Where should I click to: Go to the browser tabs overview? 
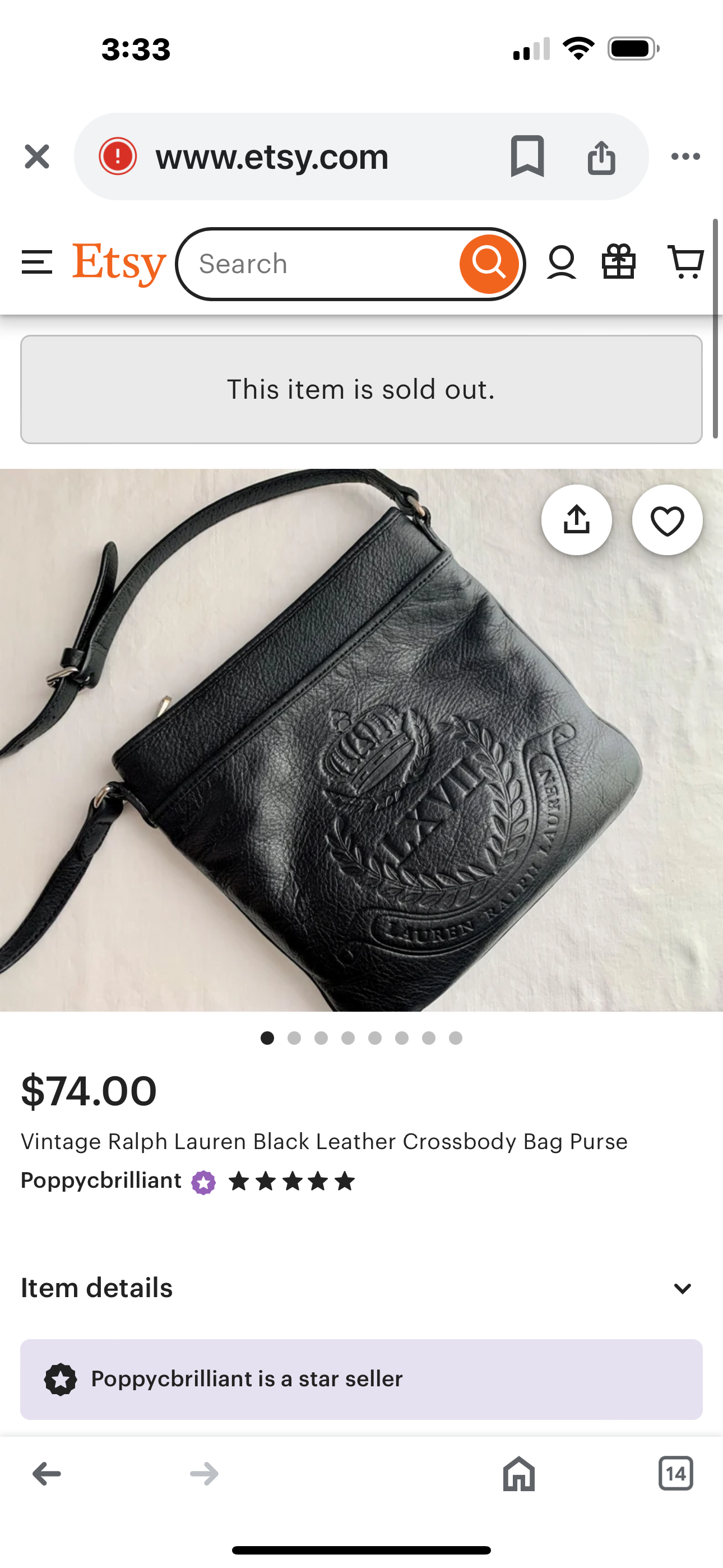click(675, 1474)
